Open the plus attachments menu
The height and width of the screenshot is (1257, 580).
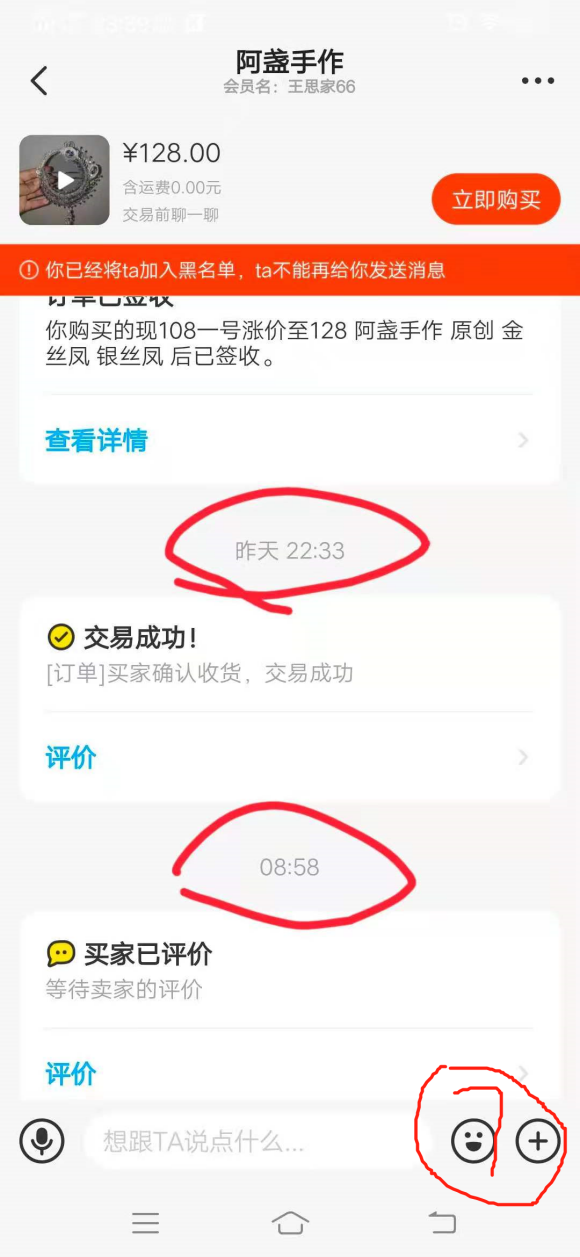click(x=538, y=1140)
